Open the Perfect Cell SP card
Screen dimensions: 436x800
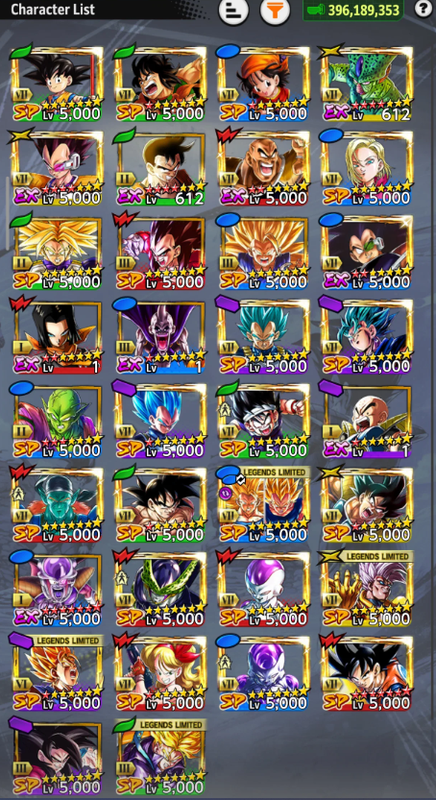pos(160,589)
